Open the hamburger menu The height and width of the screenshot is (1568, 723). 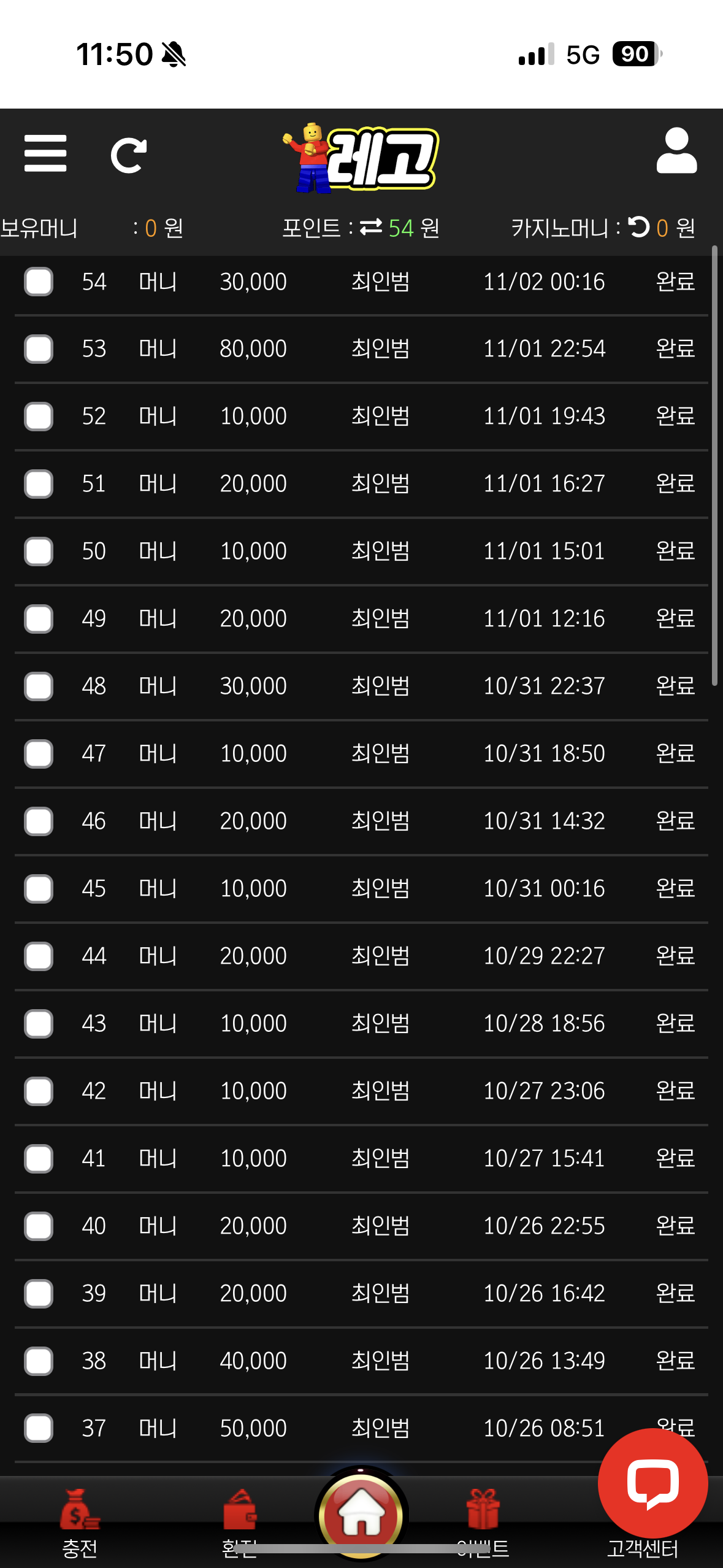45,153
